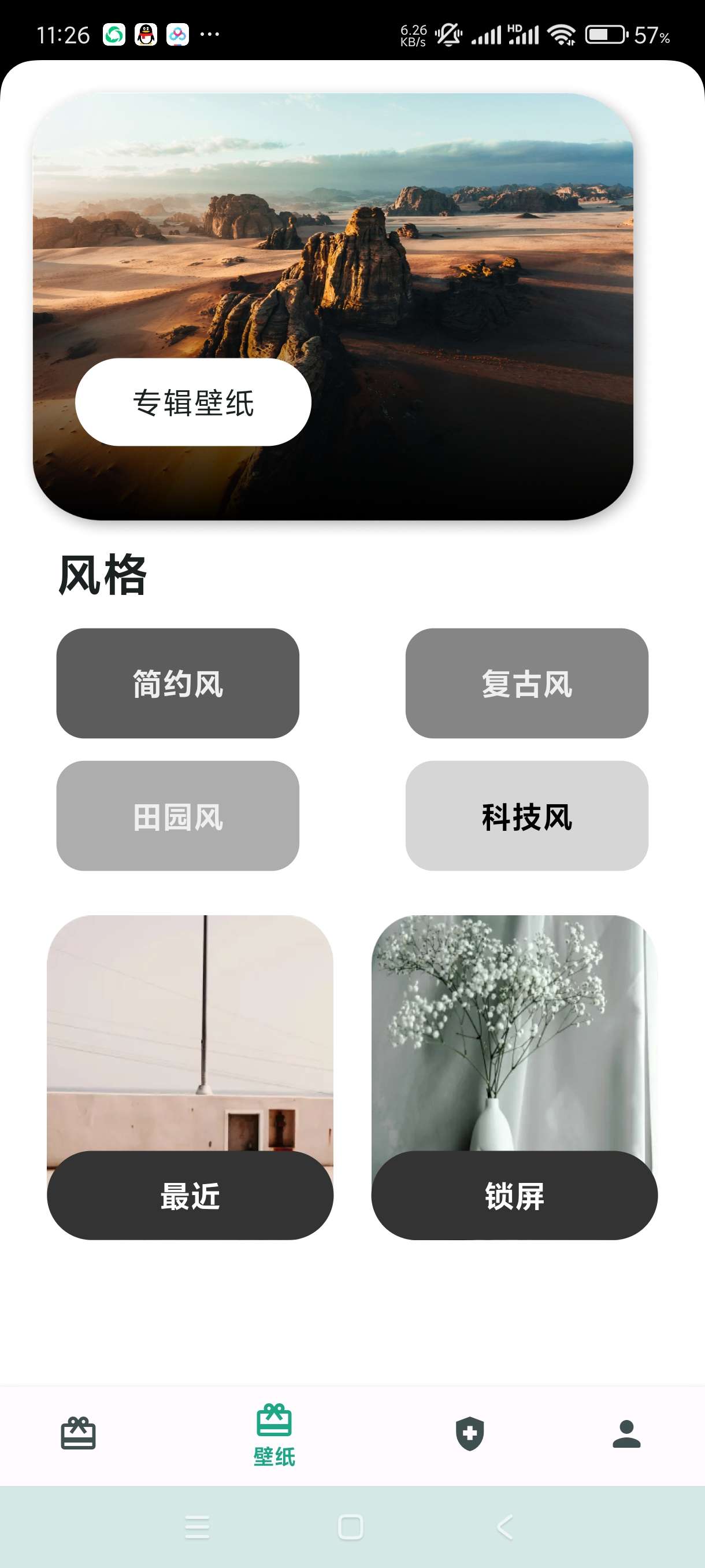This screenshot has width=705, height=1568.
Task: Open the 最近 recent wallpapers card
Action: [x=190, y=1077]
